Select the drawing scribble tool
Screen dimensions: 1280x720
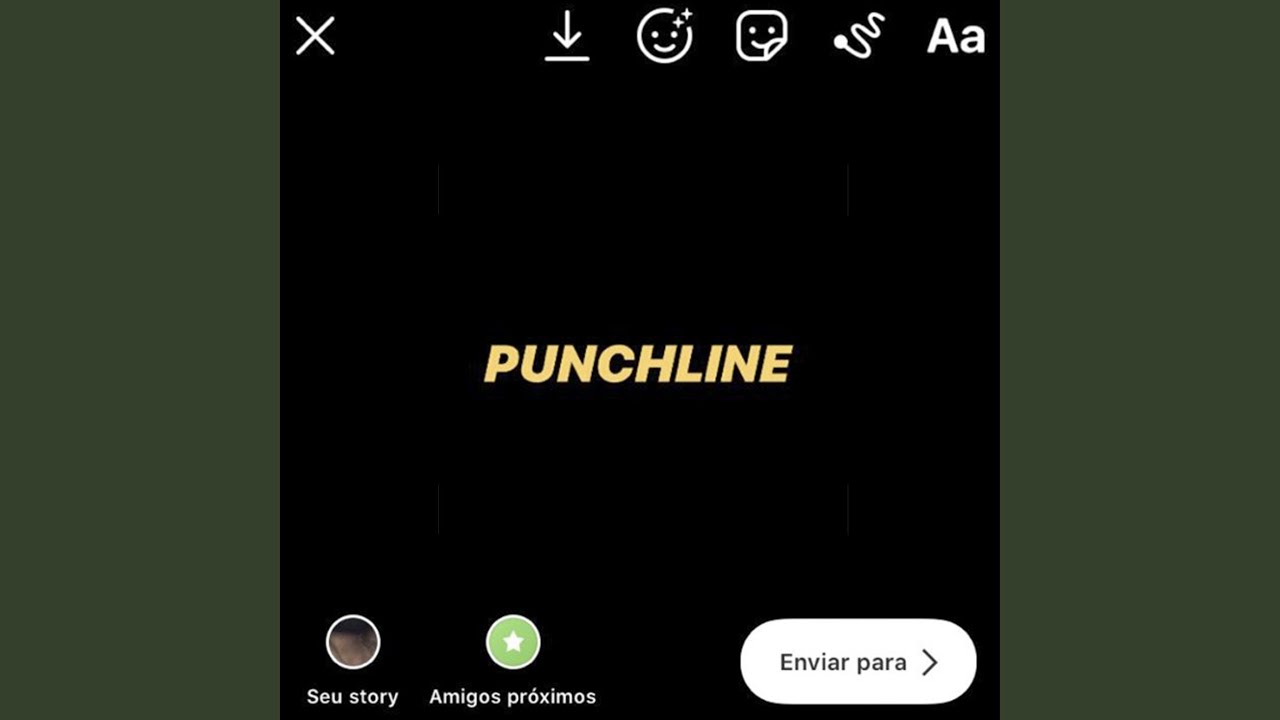[859, 37]
